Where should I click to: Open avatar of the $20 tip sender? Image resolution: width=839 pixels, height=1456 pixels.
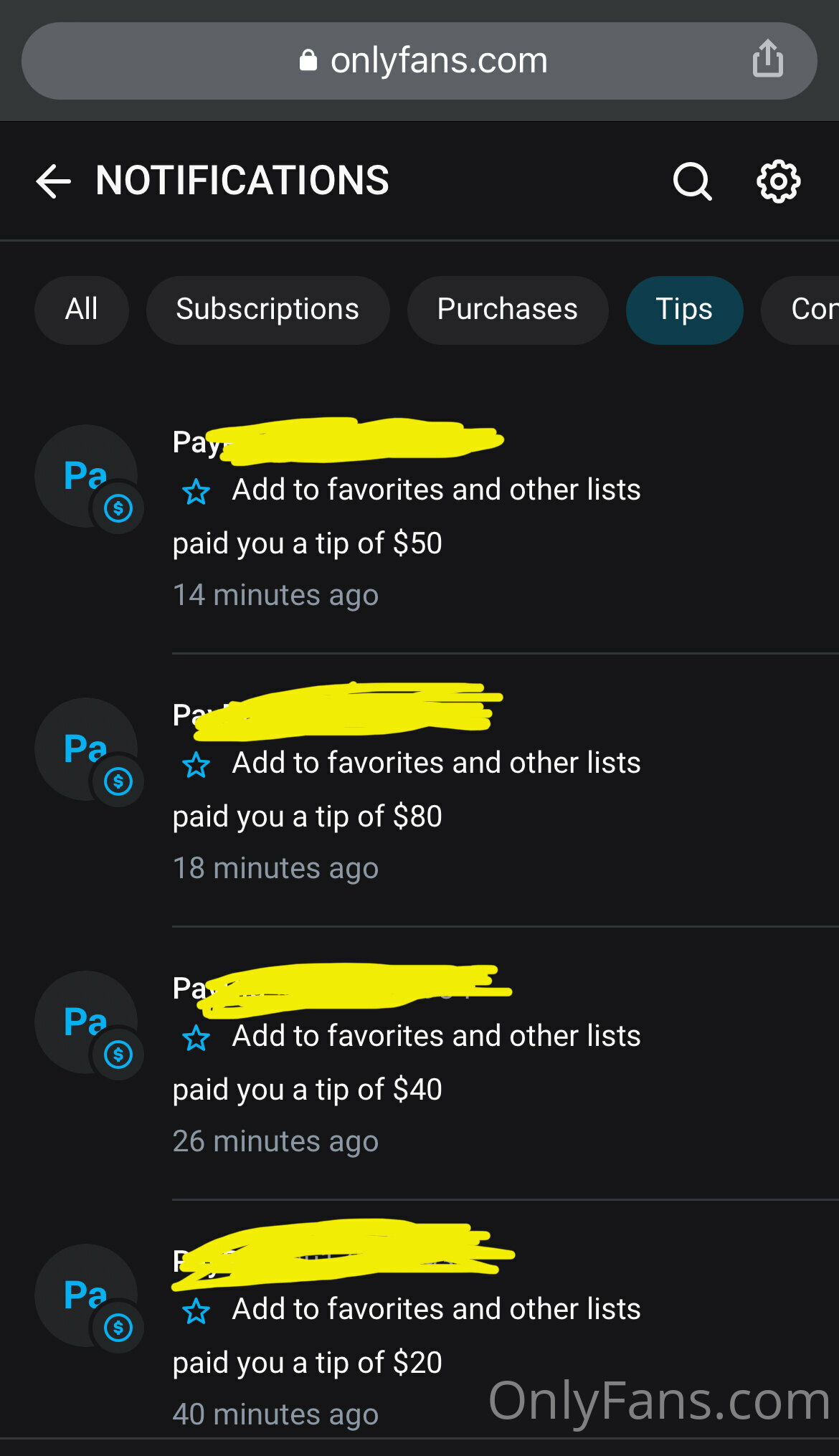86,1295
